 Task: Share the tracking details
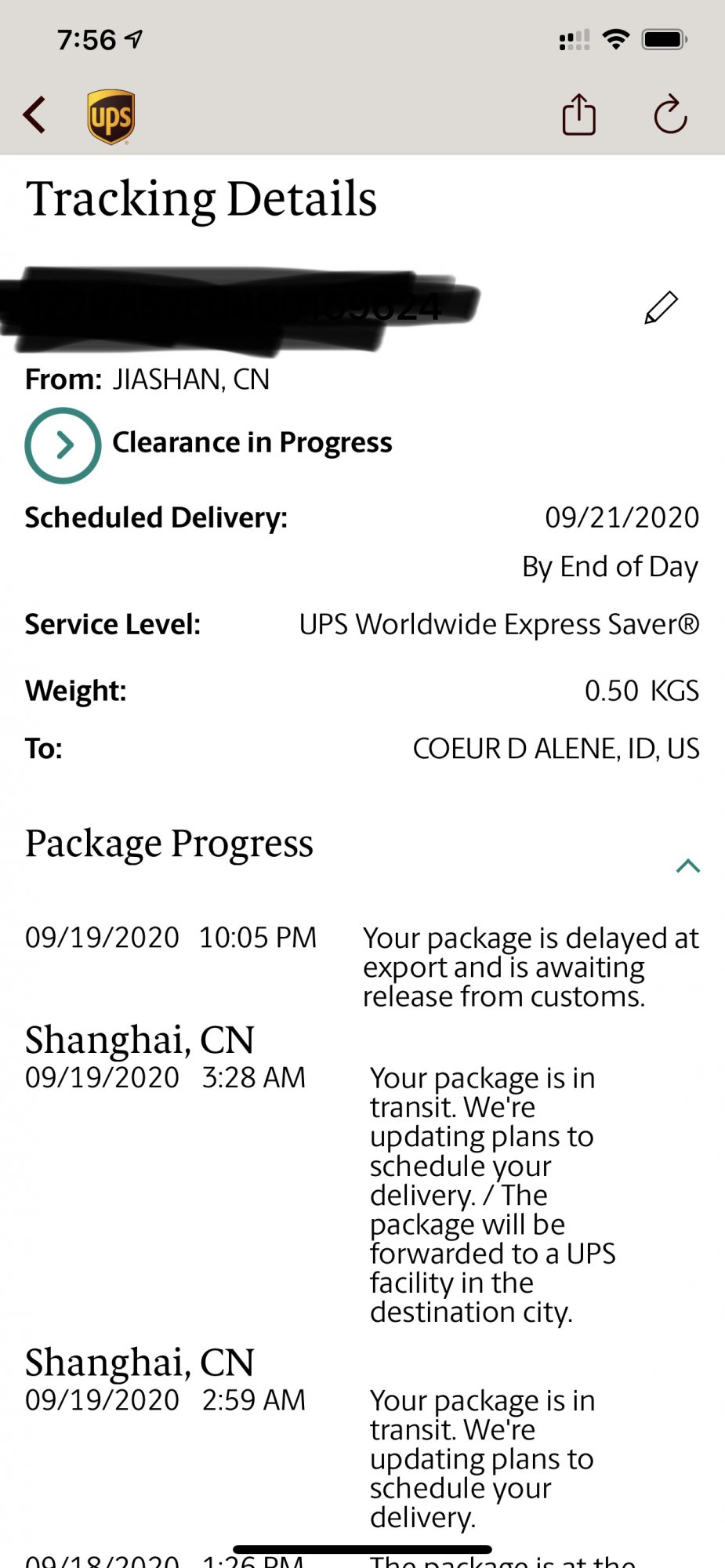click(579, 115)
